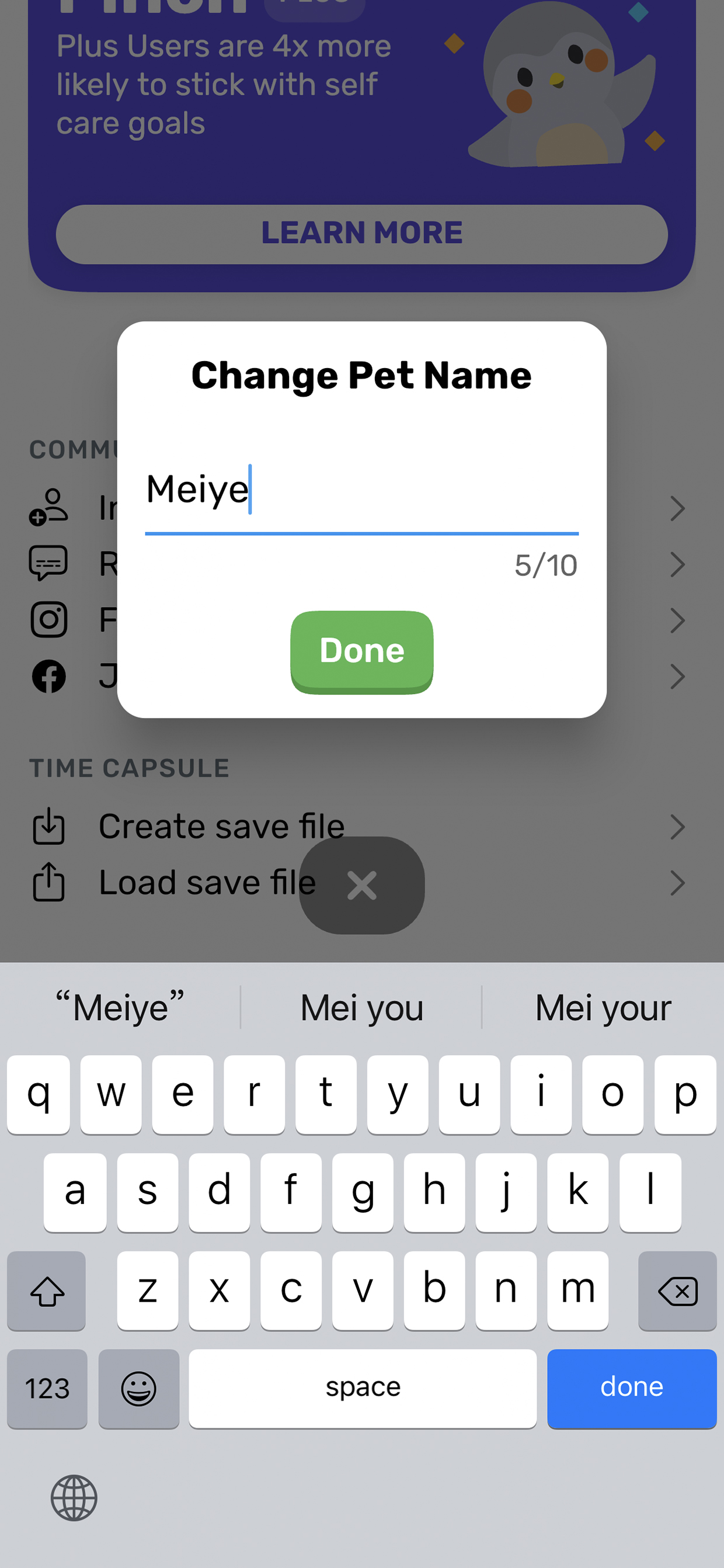Switch the keyboard to numbers with 123
This screenshot has height=1568, width=724.
tap(47, 1389)
